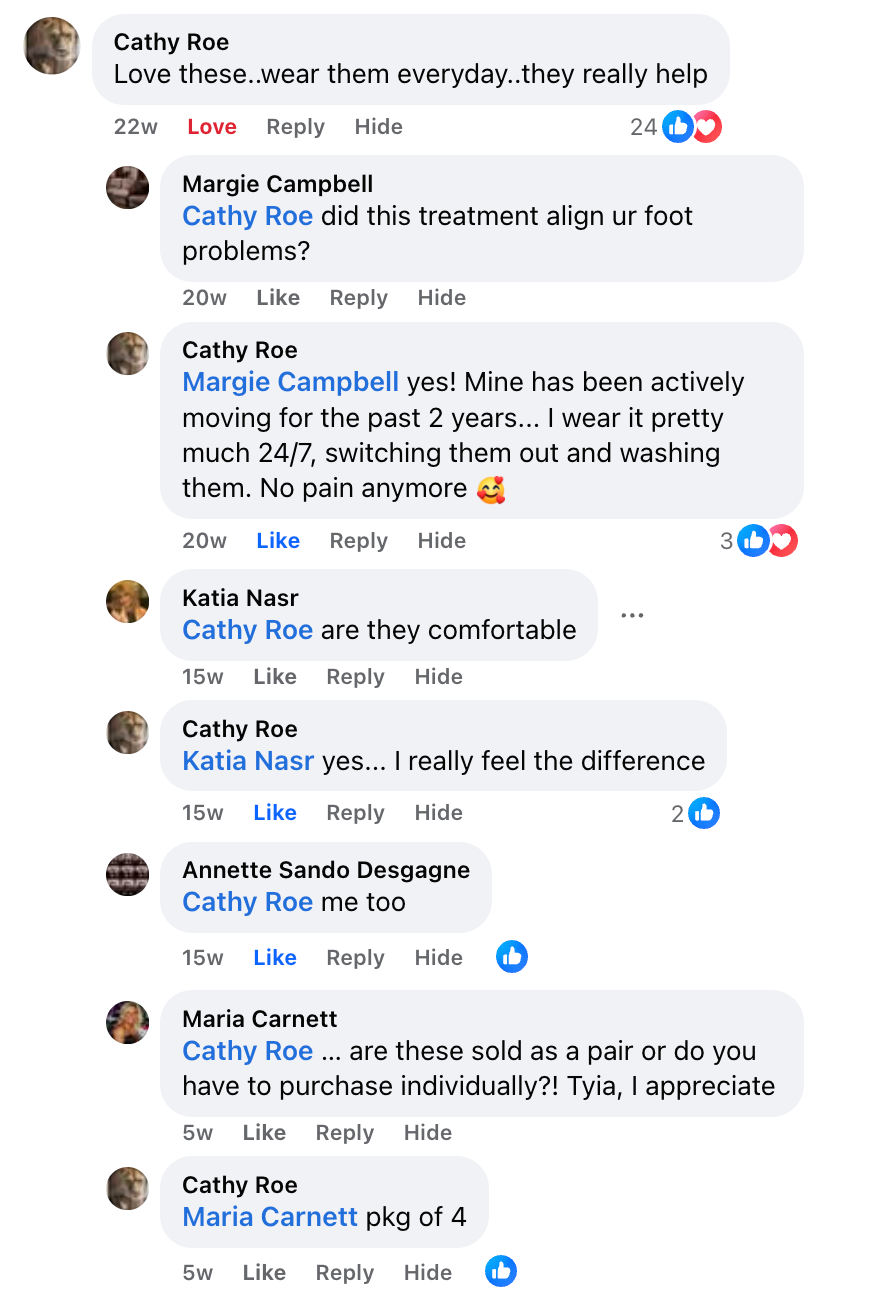Hide Cathy Roe's 'No pain anymore' reply

tap(441, 541)
